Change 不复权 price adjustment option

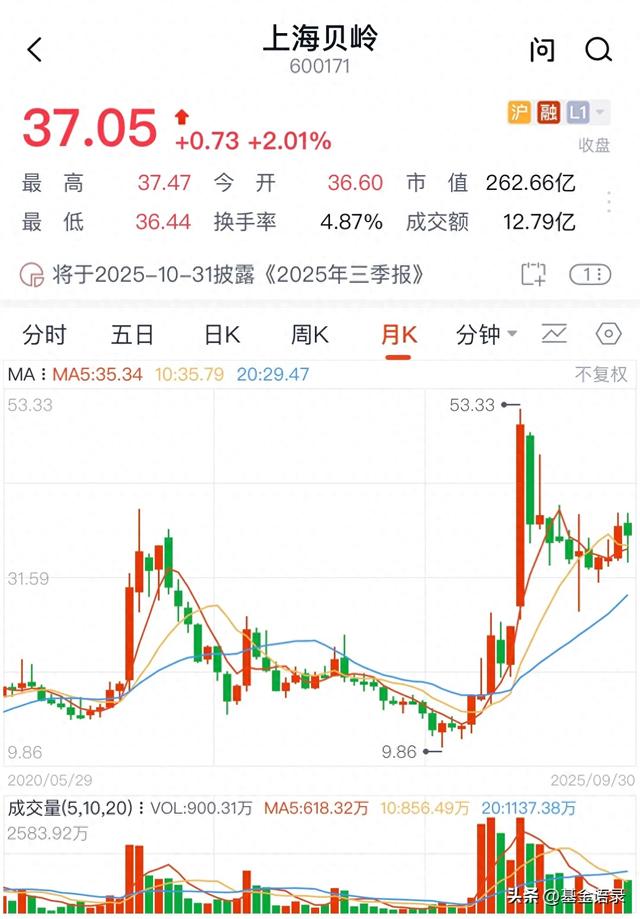tap(600, 375)
